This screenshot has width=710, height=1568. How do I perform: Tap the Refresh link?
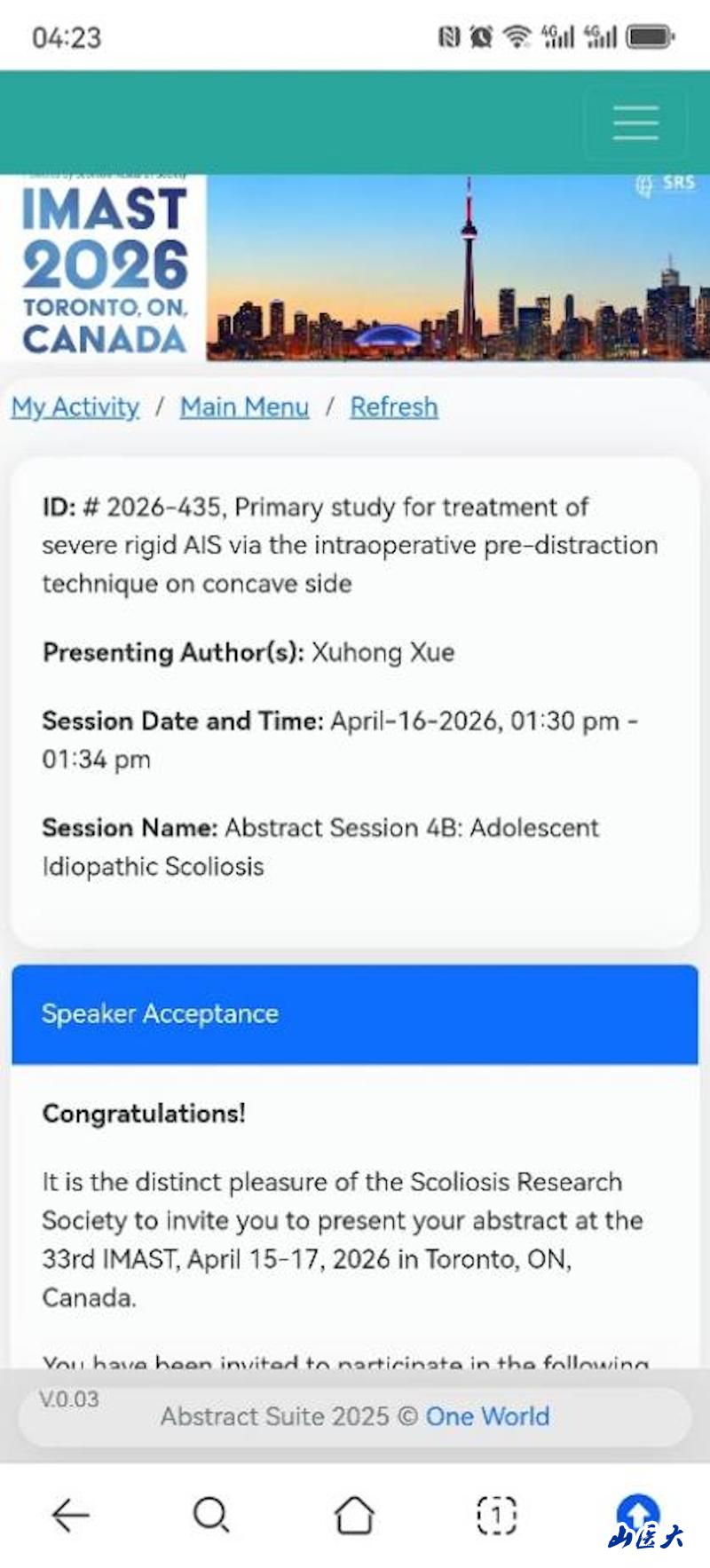click(x=394, y=407)
